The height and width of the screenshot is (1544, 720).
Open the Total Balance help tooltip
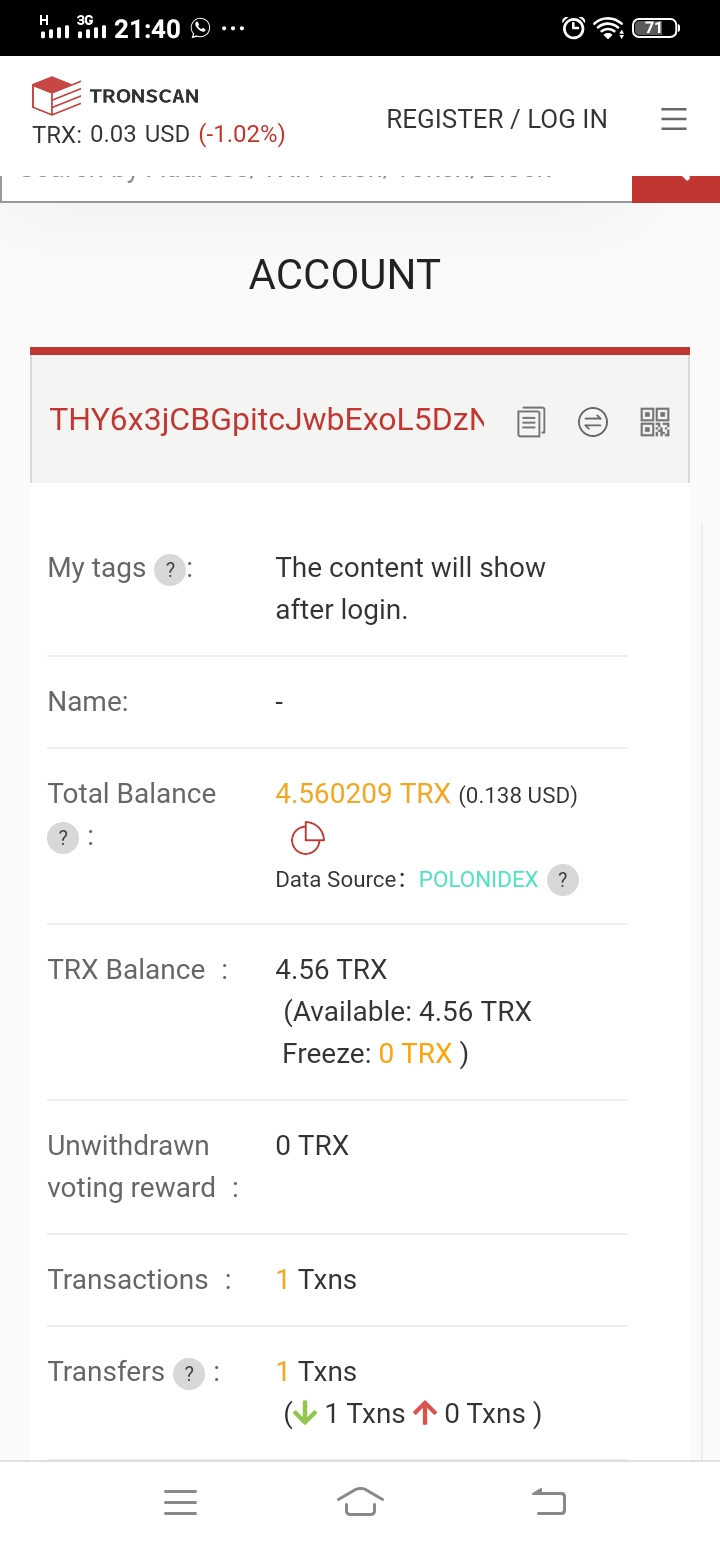[x=63, y=838]
